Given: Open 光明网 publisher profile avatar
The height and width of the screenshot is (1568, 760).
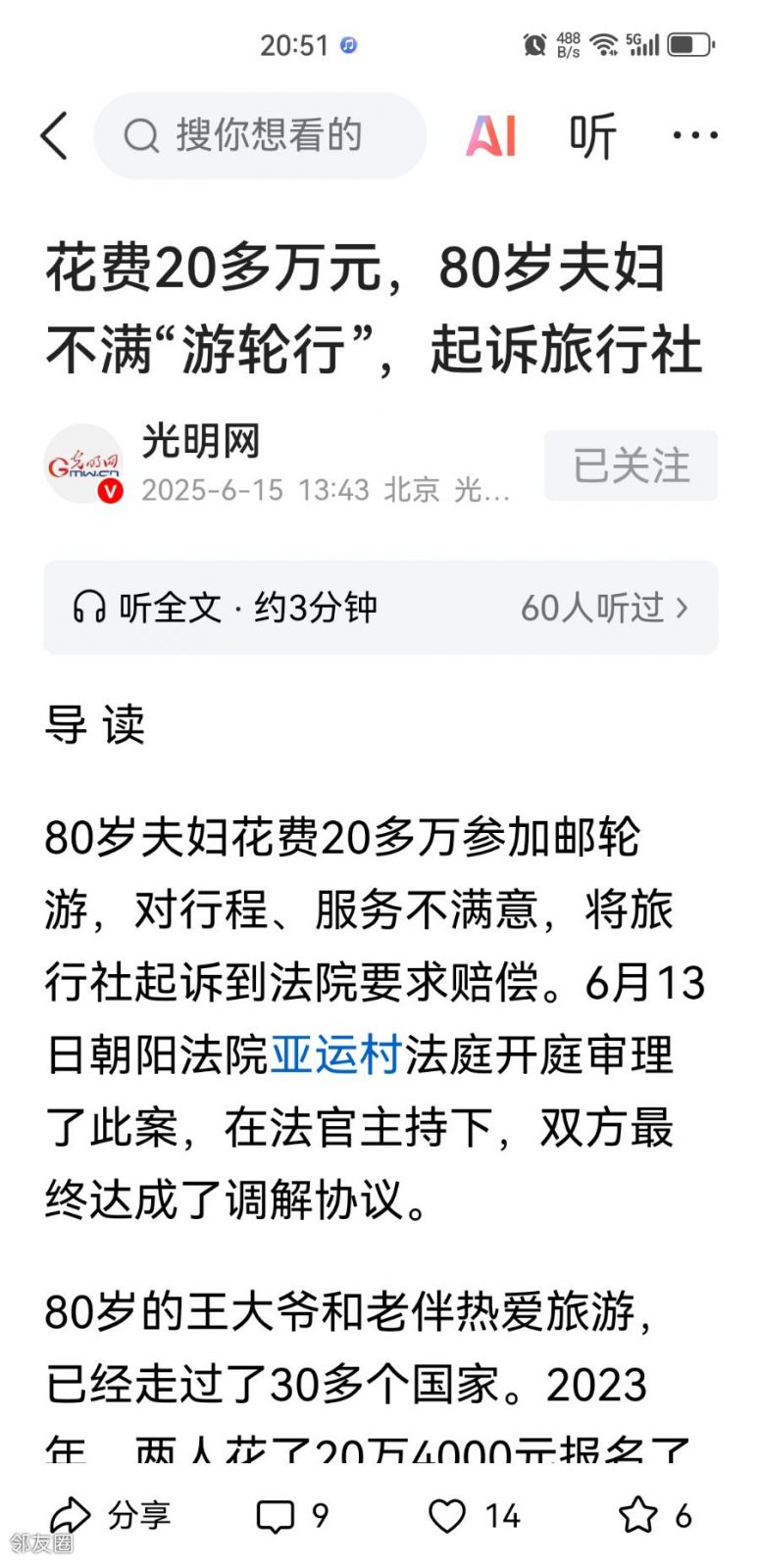Looking at the screenshot, I should tap(84, 465).
